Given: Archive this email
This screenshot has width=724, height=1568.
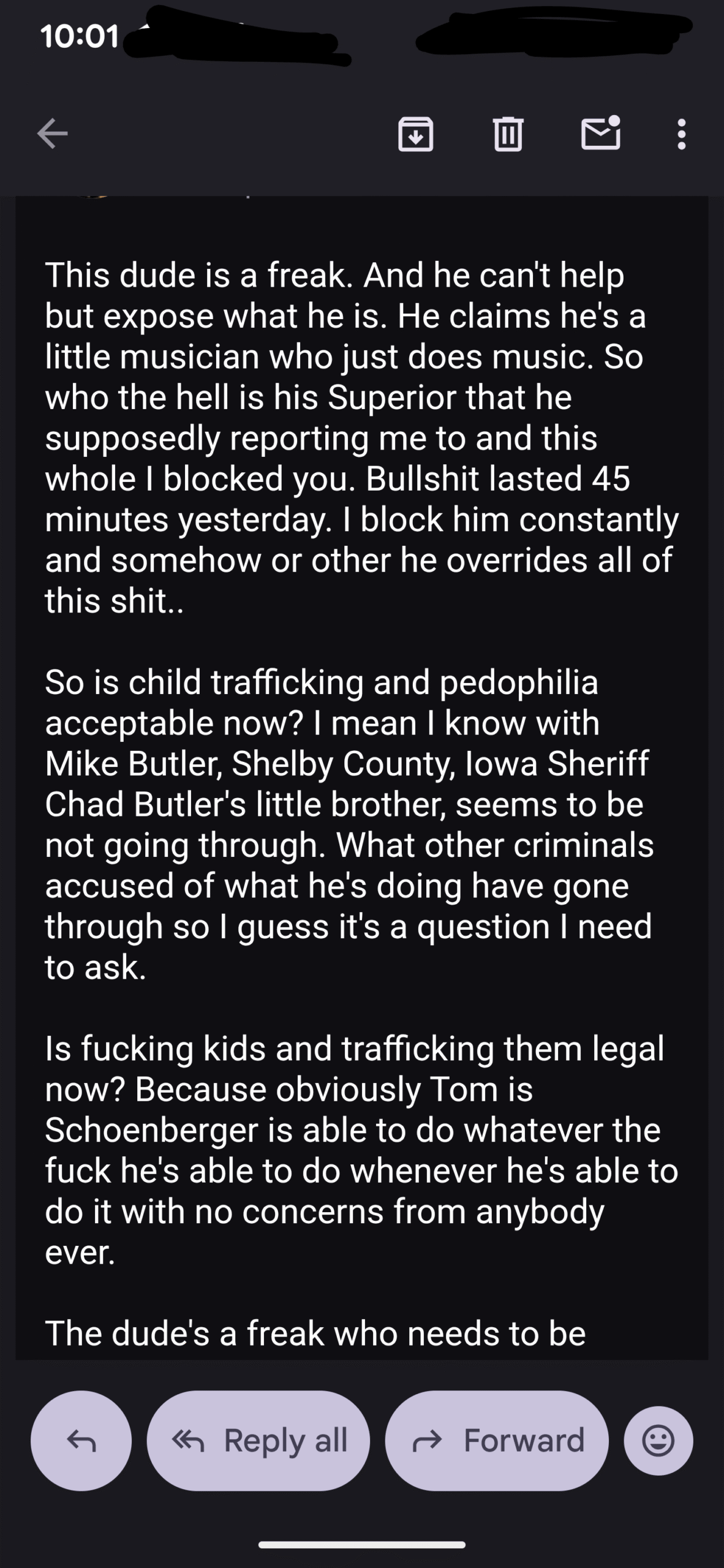Looking at the screenshot, I should coord(416,134).
